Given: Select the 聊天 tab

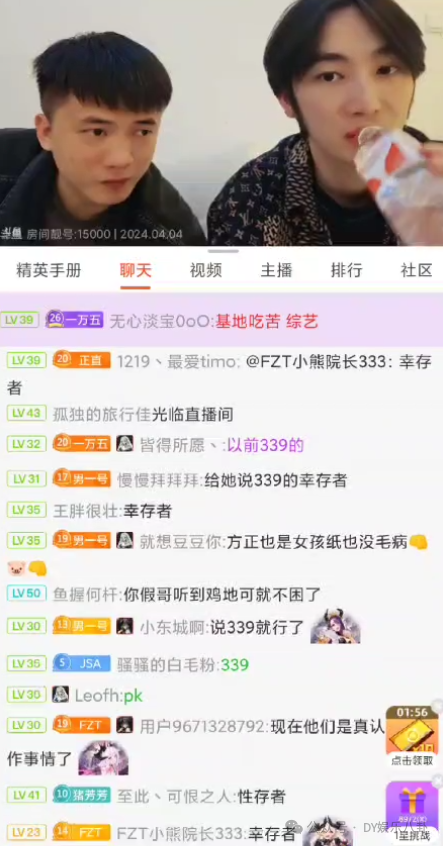Looking at the screenshot, I should click(135, 270).
